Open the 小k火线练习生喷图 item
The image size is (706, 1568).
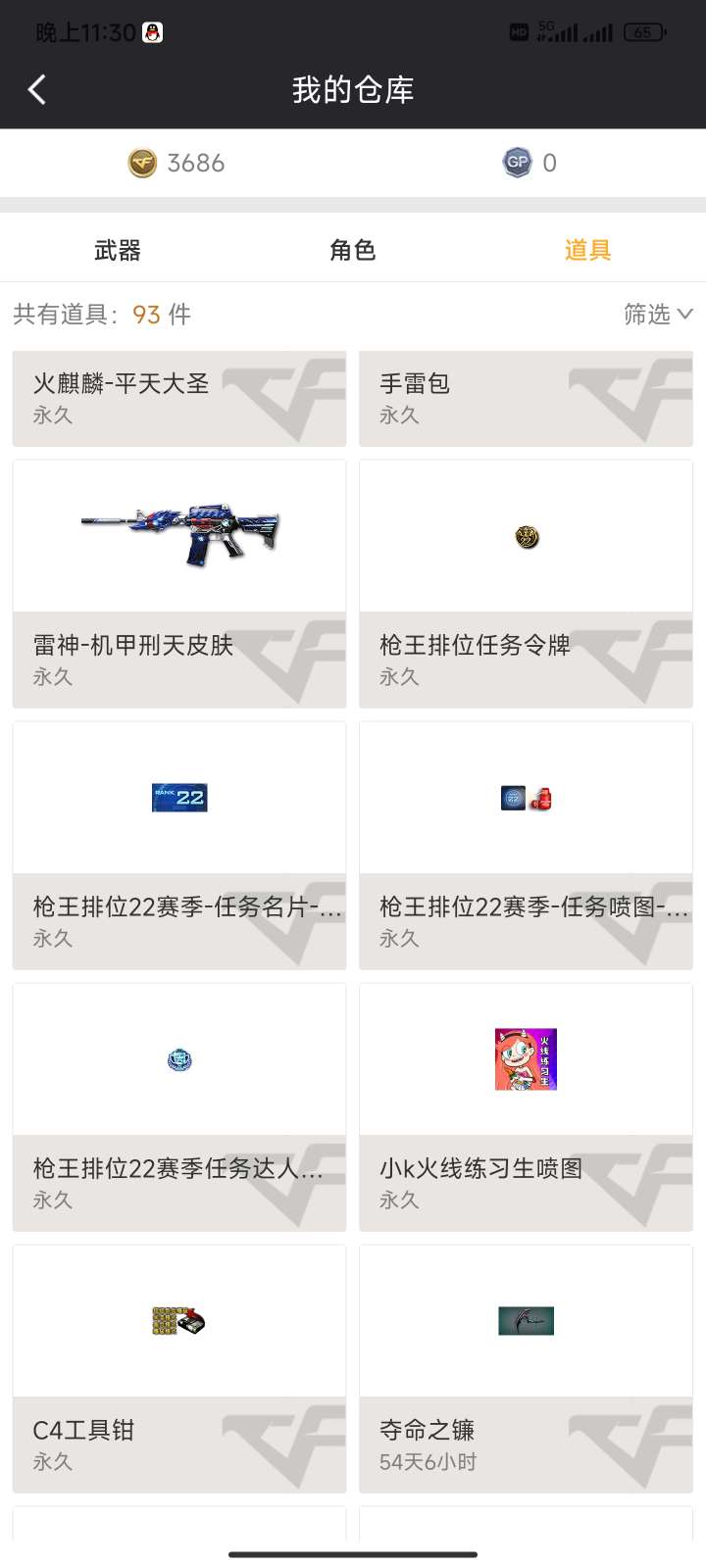pyautogui.click(x=526, y=1107)
